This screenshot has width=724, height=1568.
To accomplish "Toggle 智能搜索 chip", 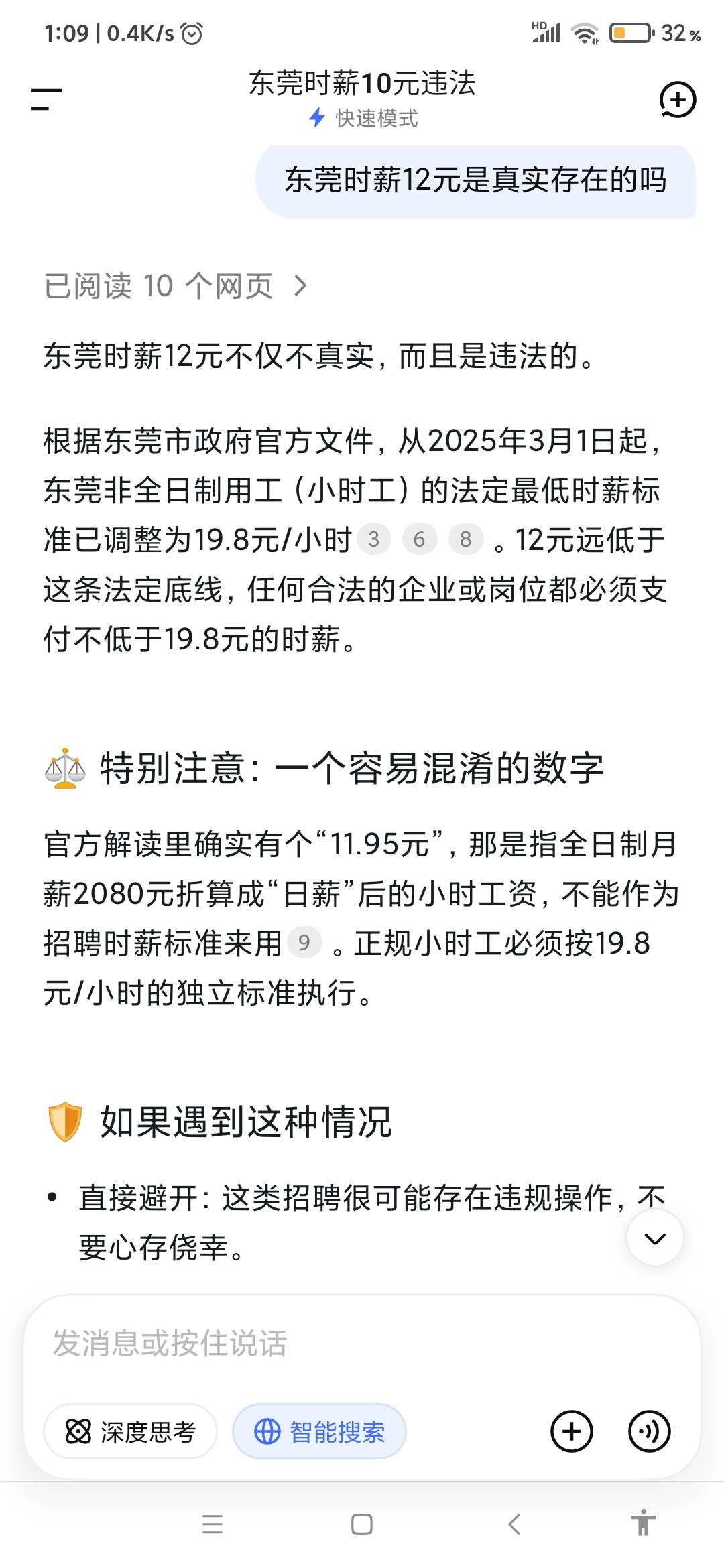I will pyautogui.click(x=319, y=1432).
